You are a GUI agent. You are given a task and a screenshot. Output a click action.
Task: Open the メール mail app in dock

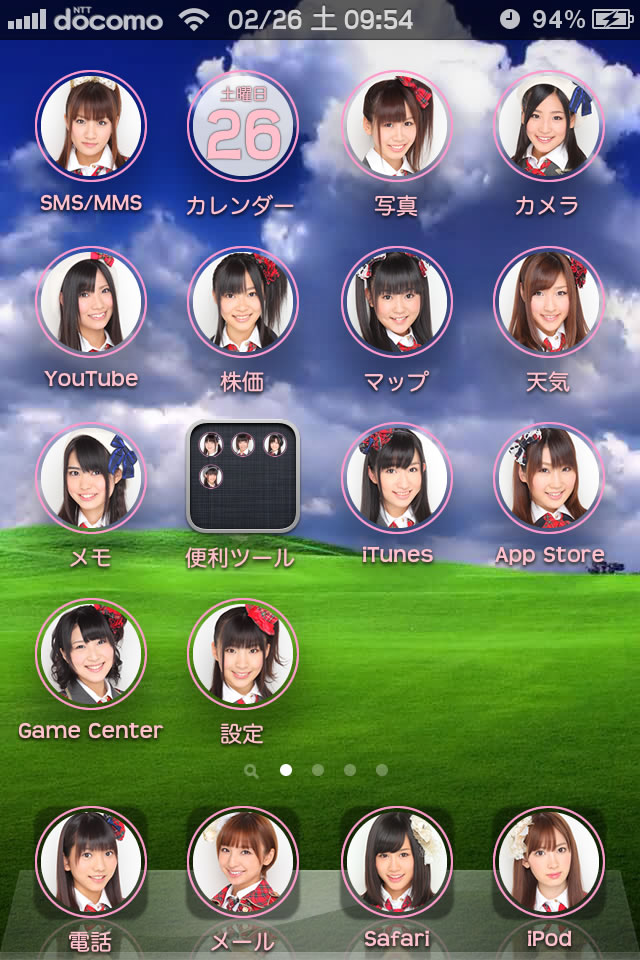click(x=243, y=862)
